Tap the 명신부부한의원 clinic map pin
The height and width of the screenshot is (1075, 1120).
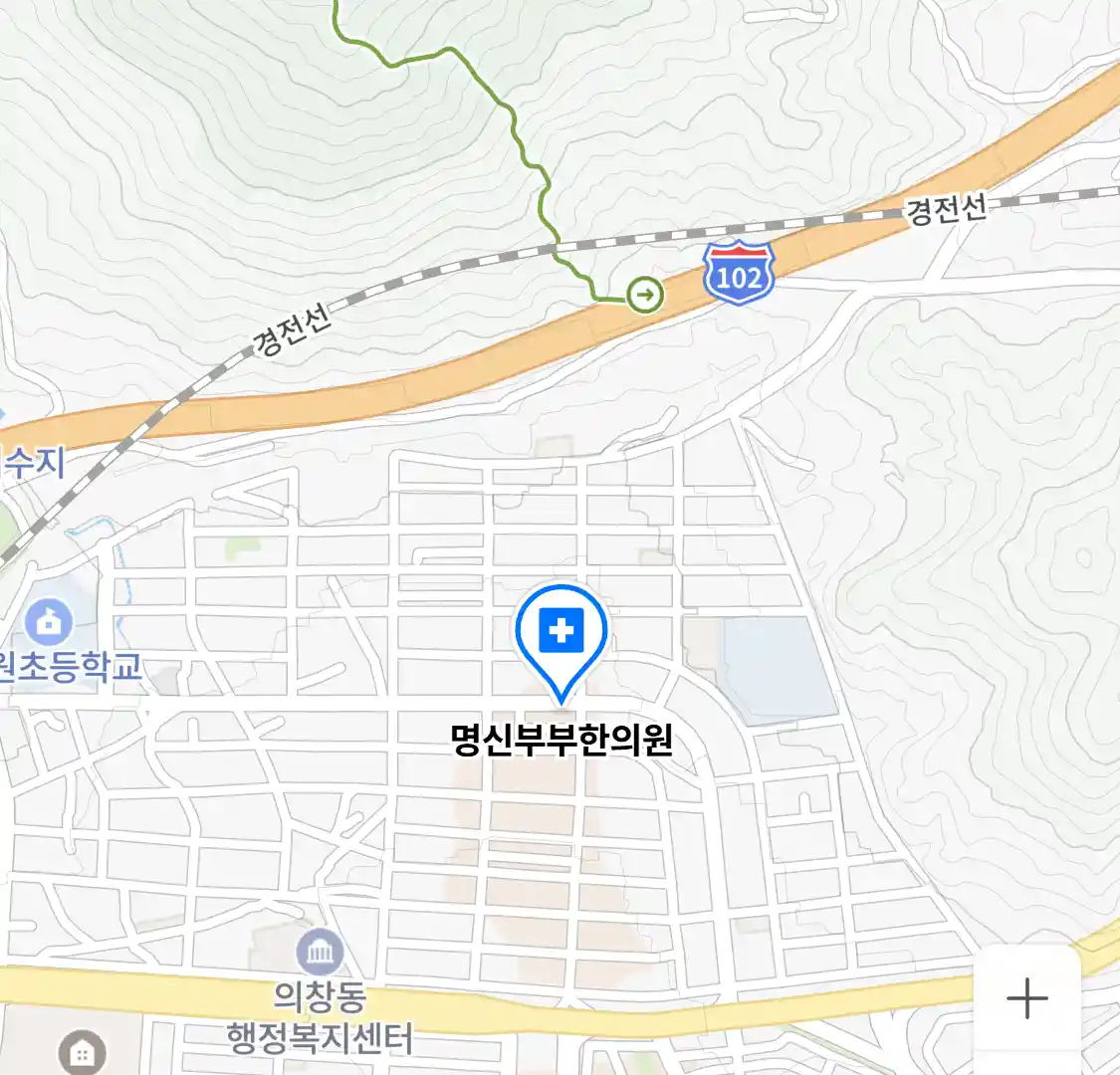[x=561, y=633]
